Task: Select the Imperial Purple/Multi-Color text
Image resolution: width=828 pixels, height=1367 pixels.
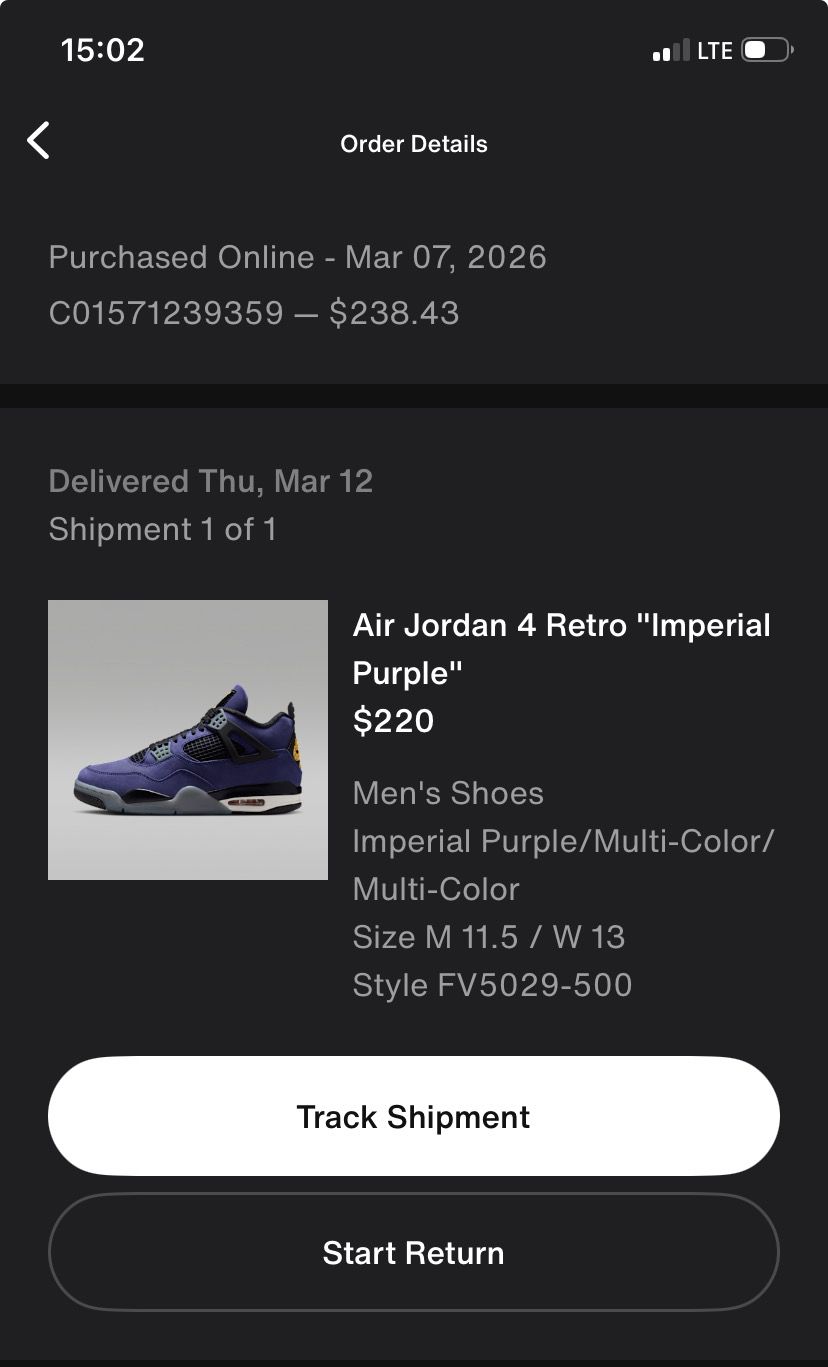Action: coord(565,841)
